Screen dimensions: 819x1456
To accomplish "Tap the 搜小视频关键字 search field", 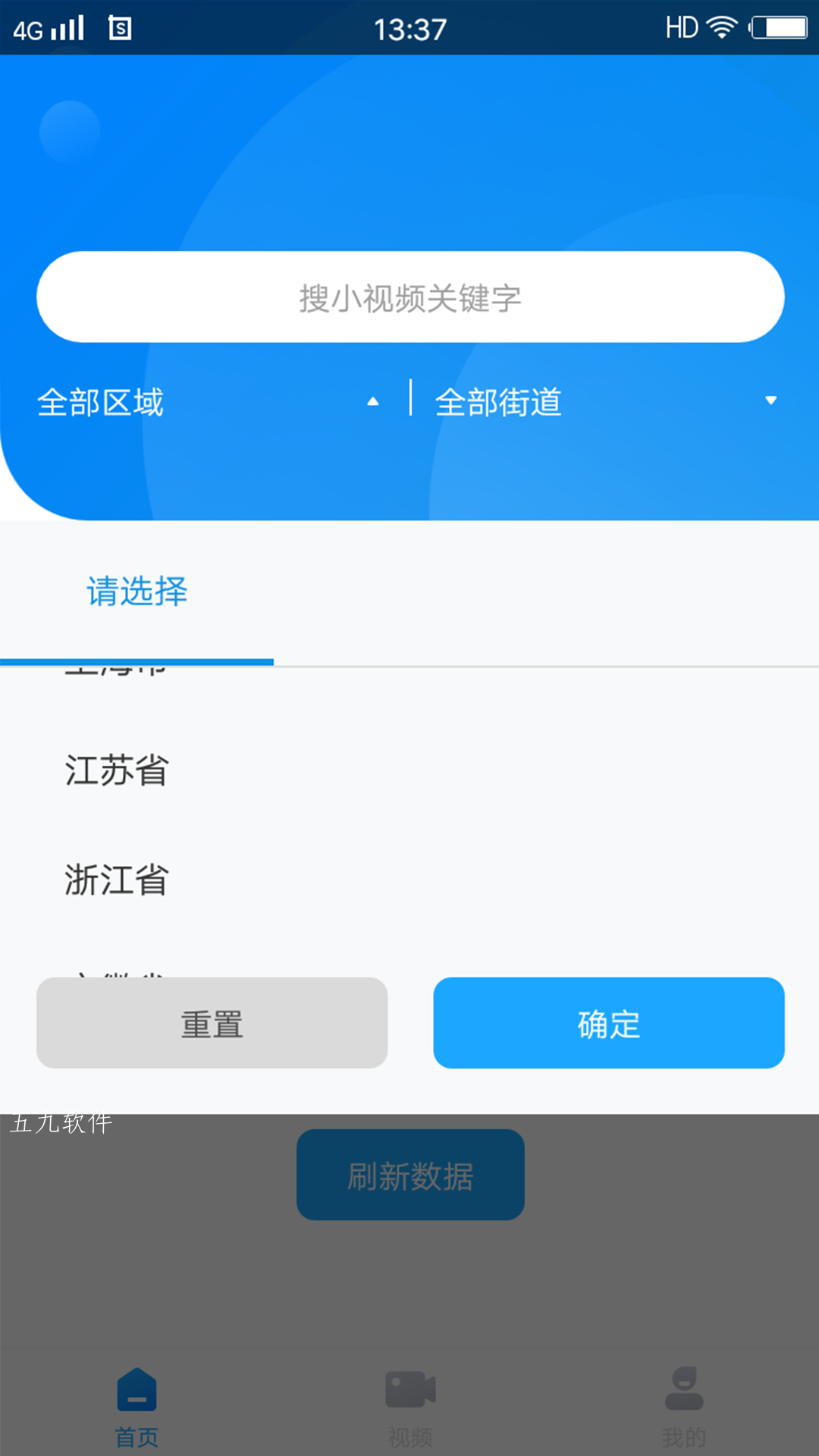I will 410,297.
